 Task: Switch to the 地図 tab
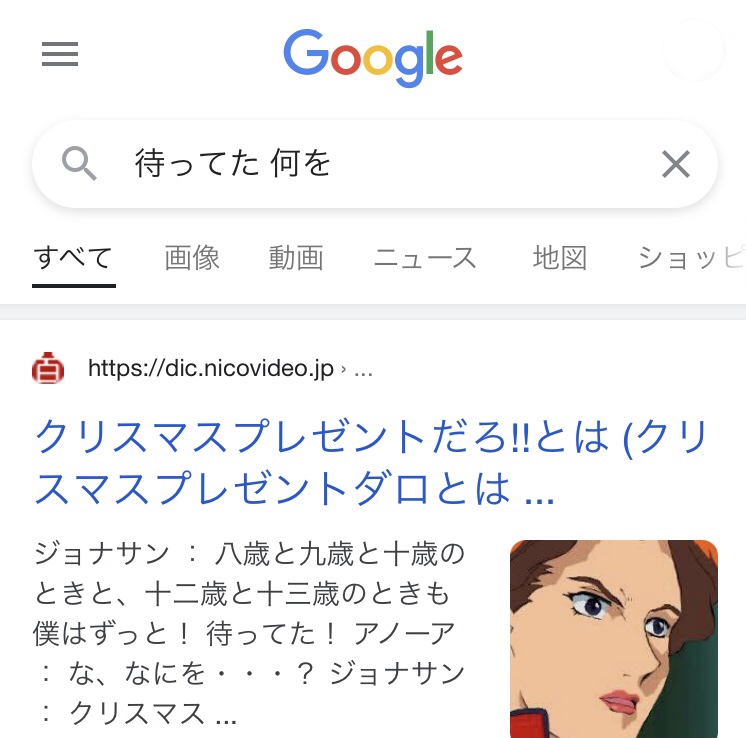[559, 258]
